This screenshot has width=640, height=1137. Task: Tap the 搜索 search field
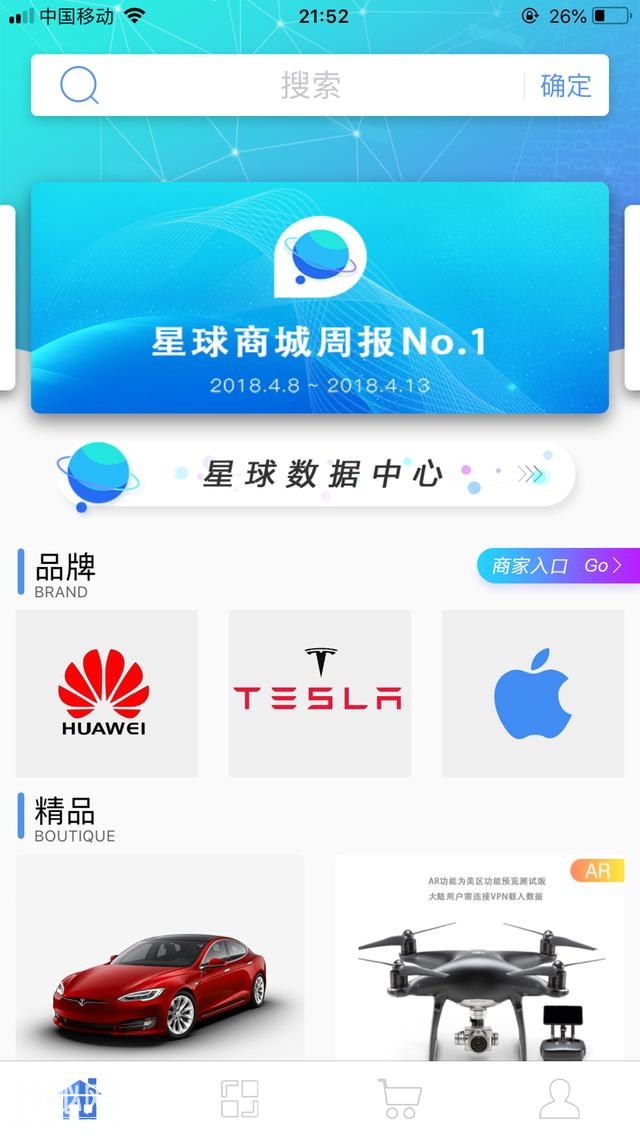(x=310, y=85)
